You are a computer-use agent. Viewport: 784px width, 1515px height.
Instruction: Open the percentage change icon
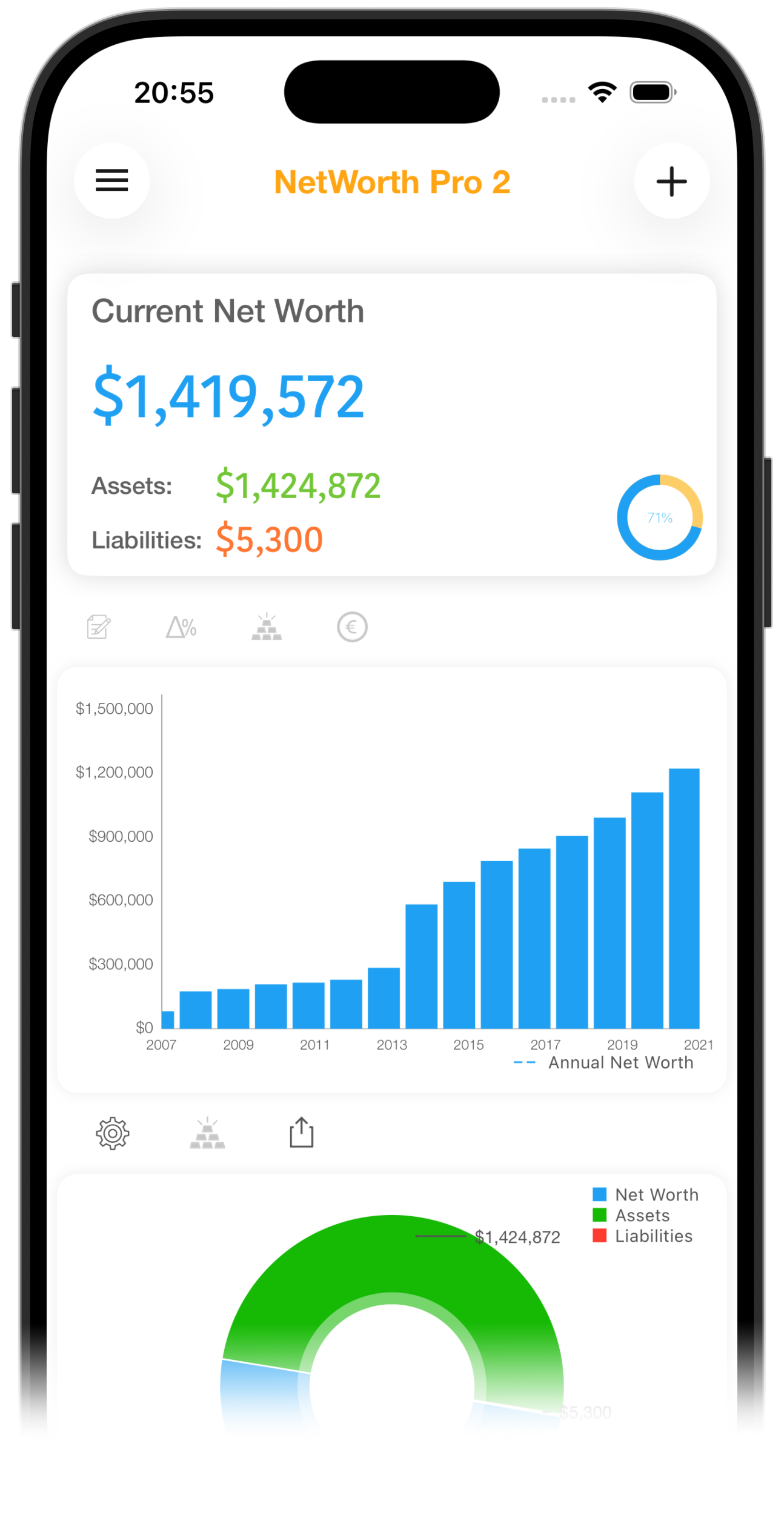(x=181, y=627)
